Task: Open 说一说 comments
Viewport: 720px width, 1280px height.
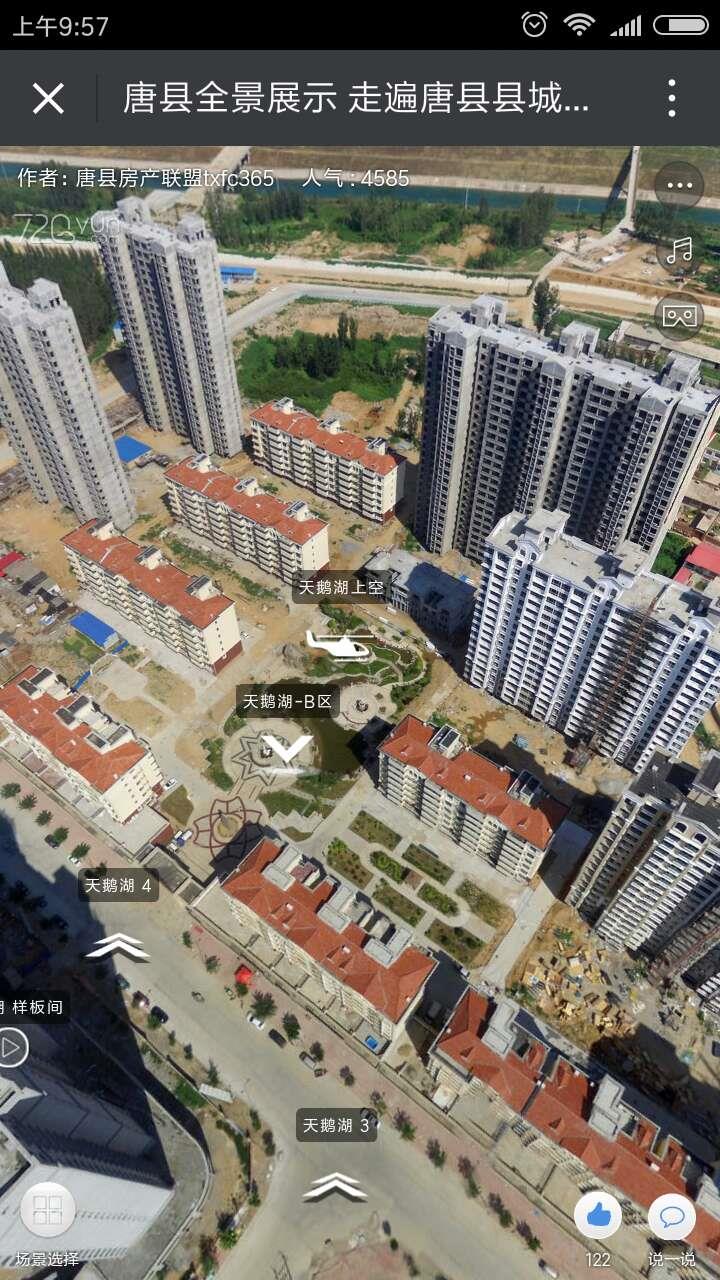Action: click(671, 1217)
